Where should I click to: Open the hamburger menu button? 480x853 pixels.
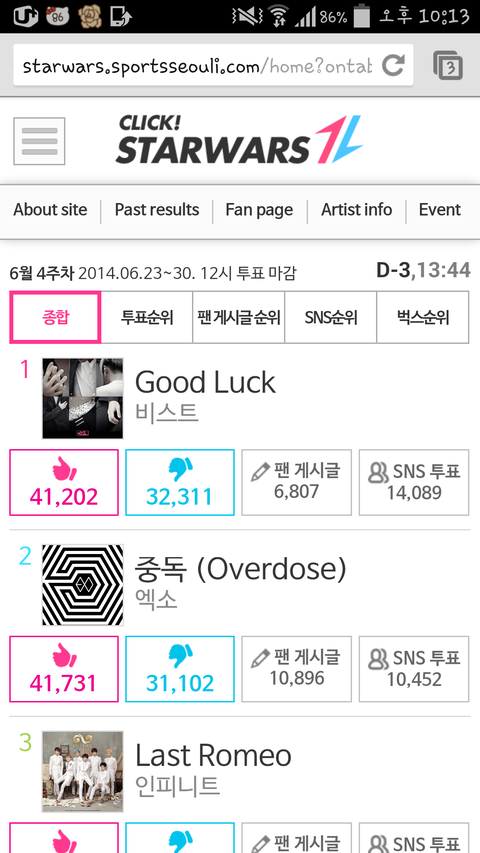click(39, 141)
